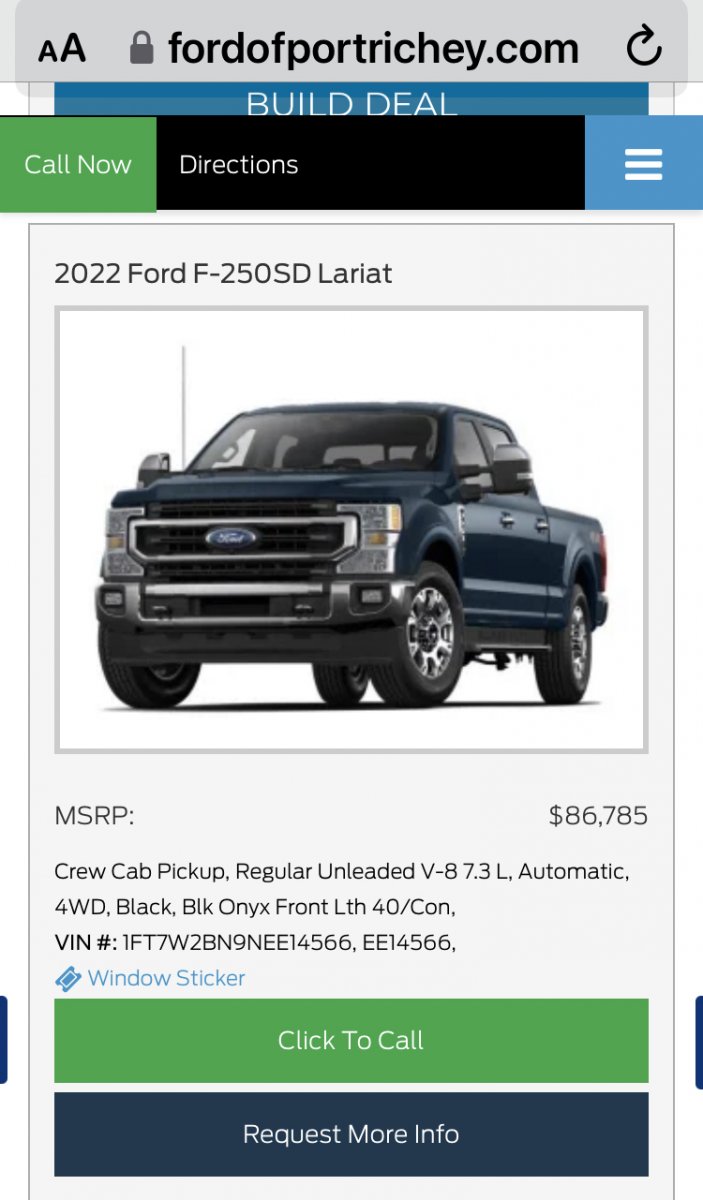
Task: Open the 2022 Ford F-250SD Lariat title
Action: [x=223, y=273]
